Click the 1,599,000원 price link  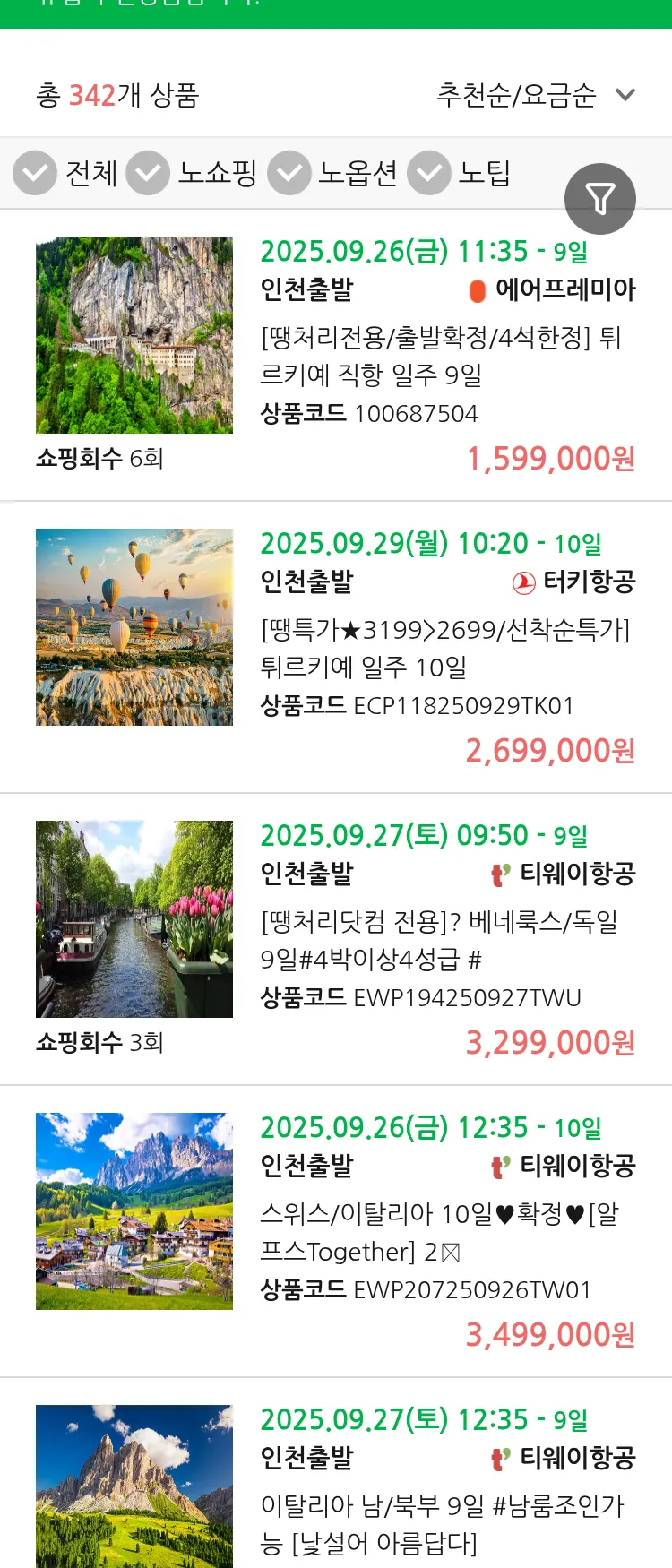(x=552, y=460)
